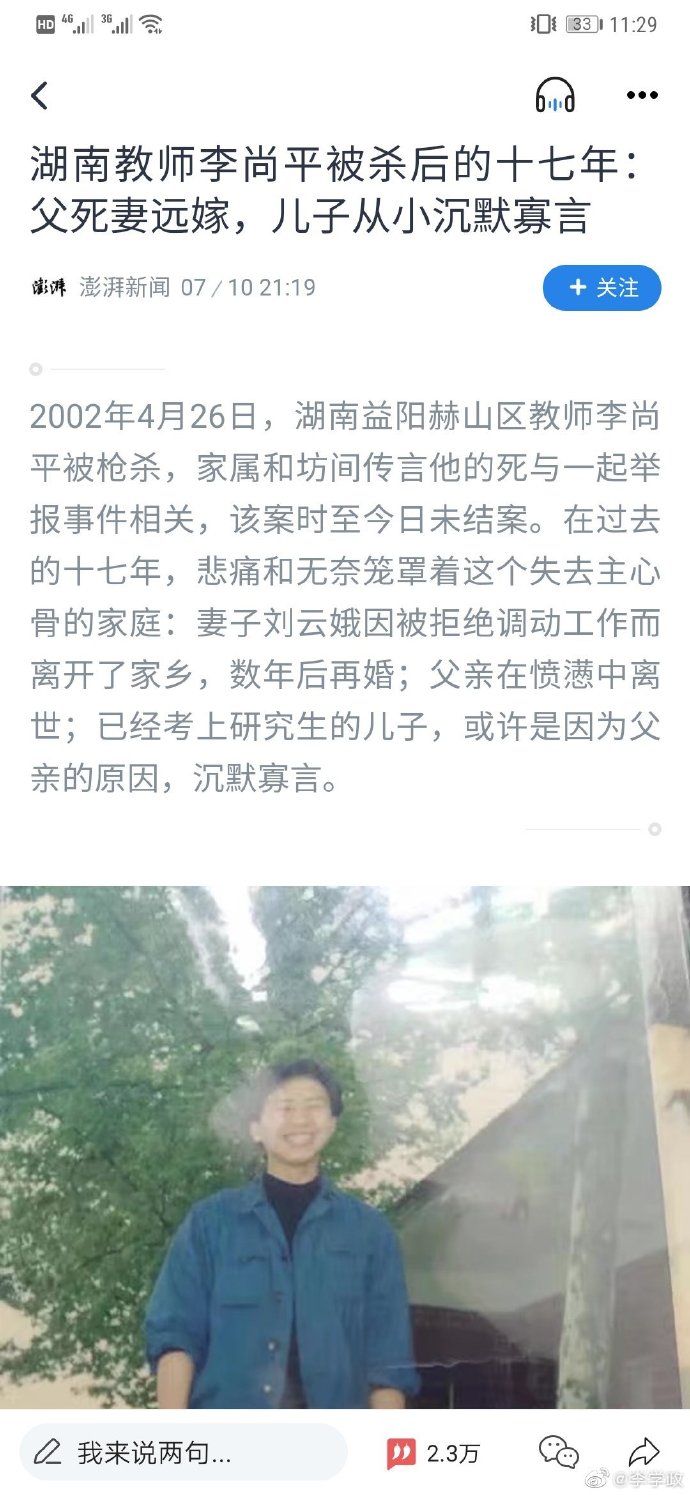
Task: Listen to the article via headphones icon
Action: (555, 96)
